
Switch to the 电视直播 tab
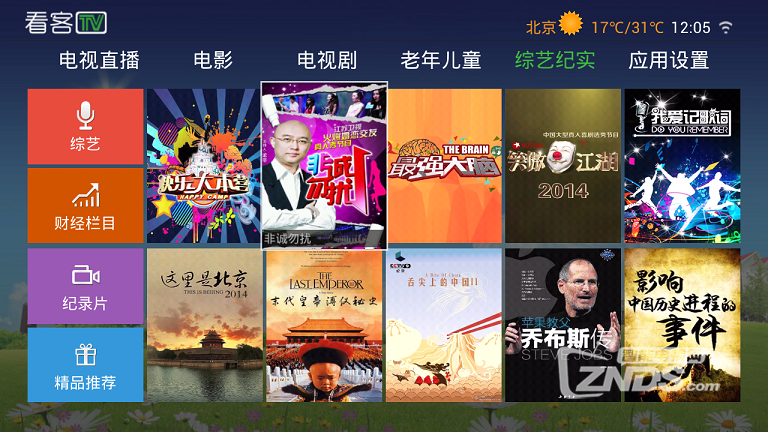[99, 60]
